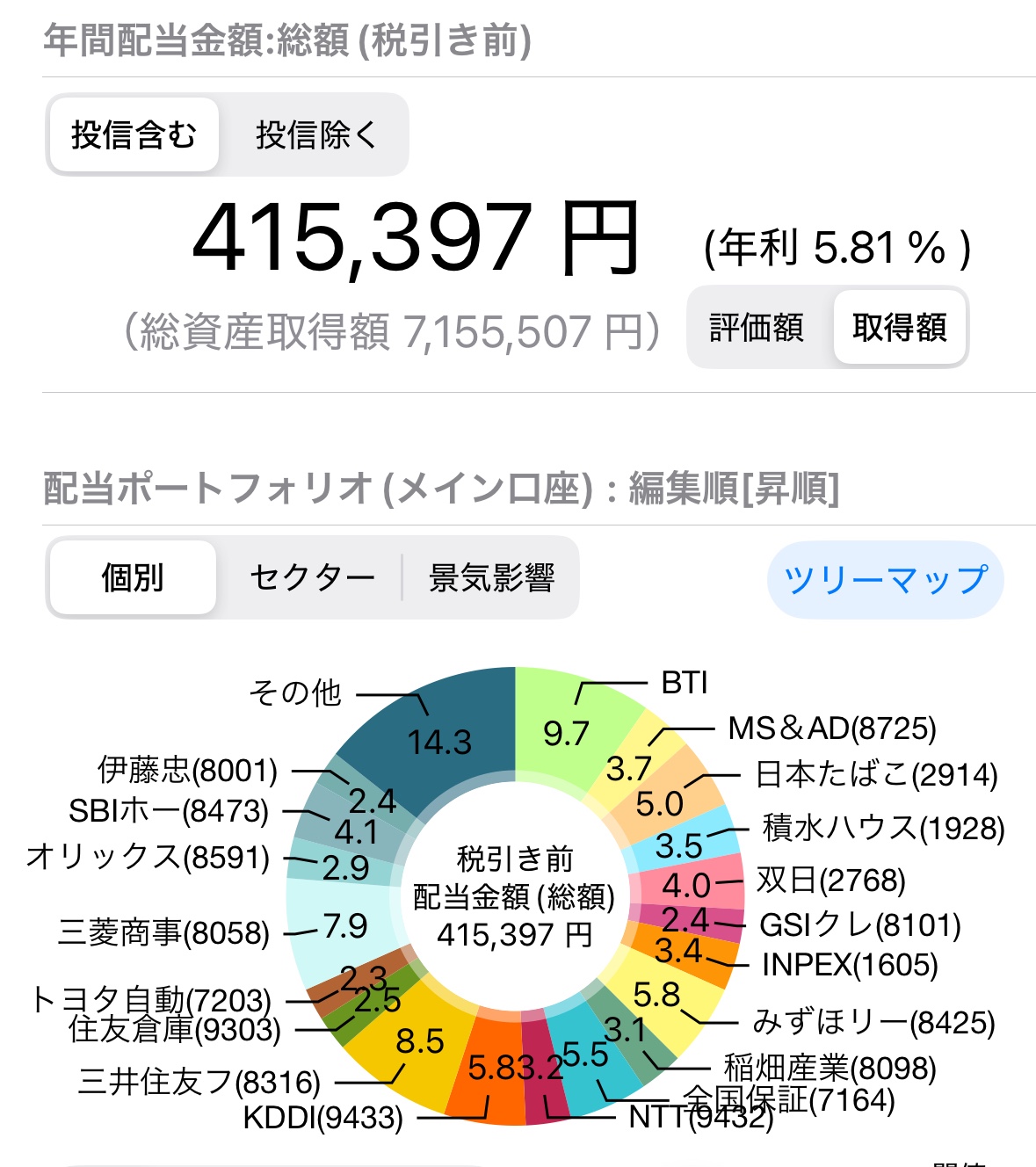
Task: Switch to 評価額 basis
Action: click(x=757, y=328)
